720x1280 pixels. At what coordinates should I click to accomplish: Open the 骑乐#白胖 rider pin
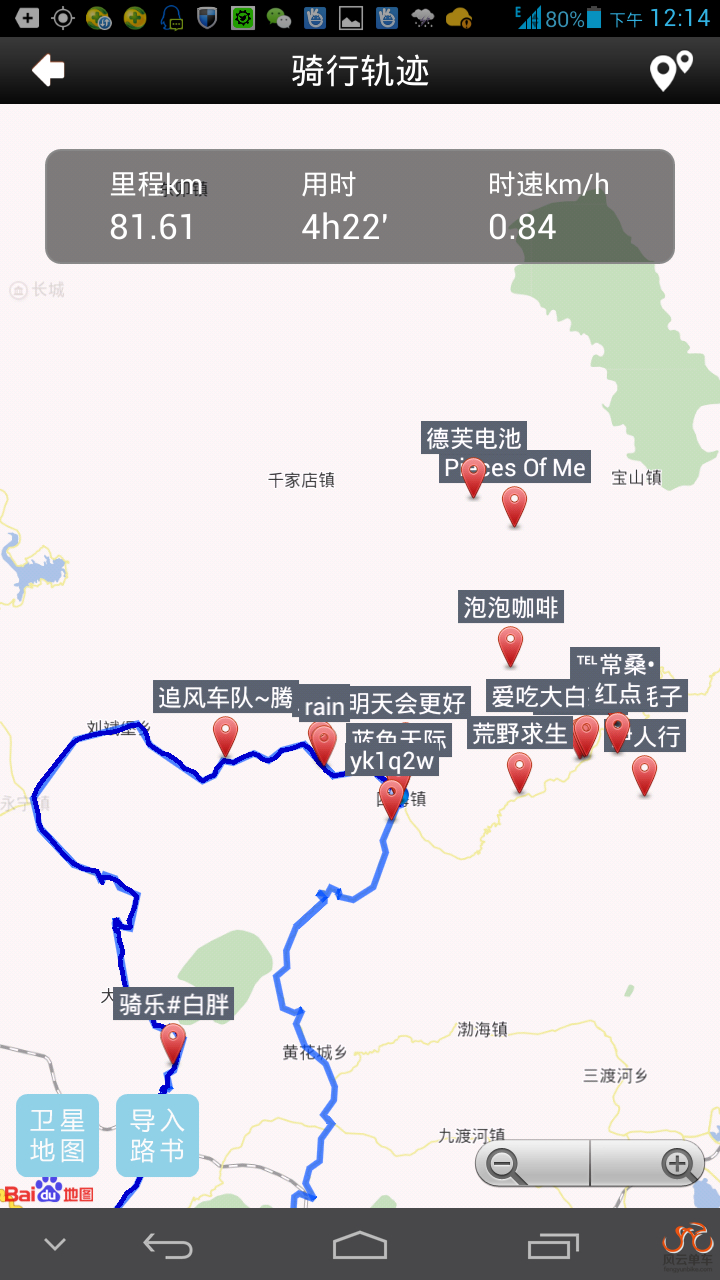tap(173, 1042)
